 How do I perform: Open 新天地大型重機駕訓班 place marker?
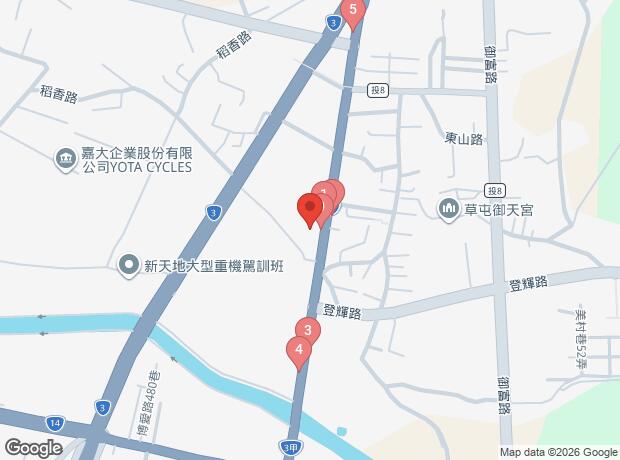coord(128,266)
